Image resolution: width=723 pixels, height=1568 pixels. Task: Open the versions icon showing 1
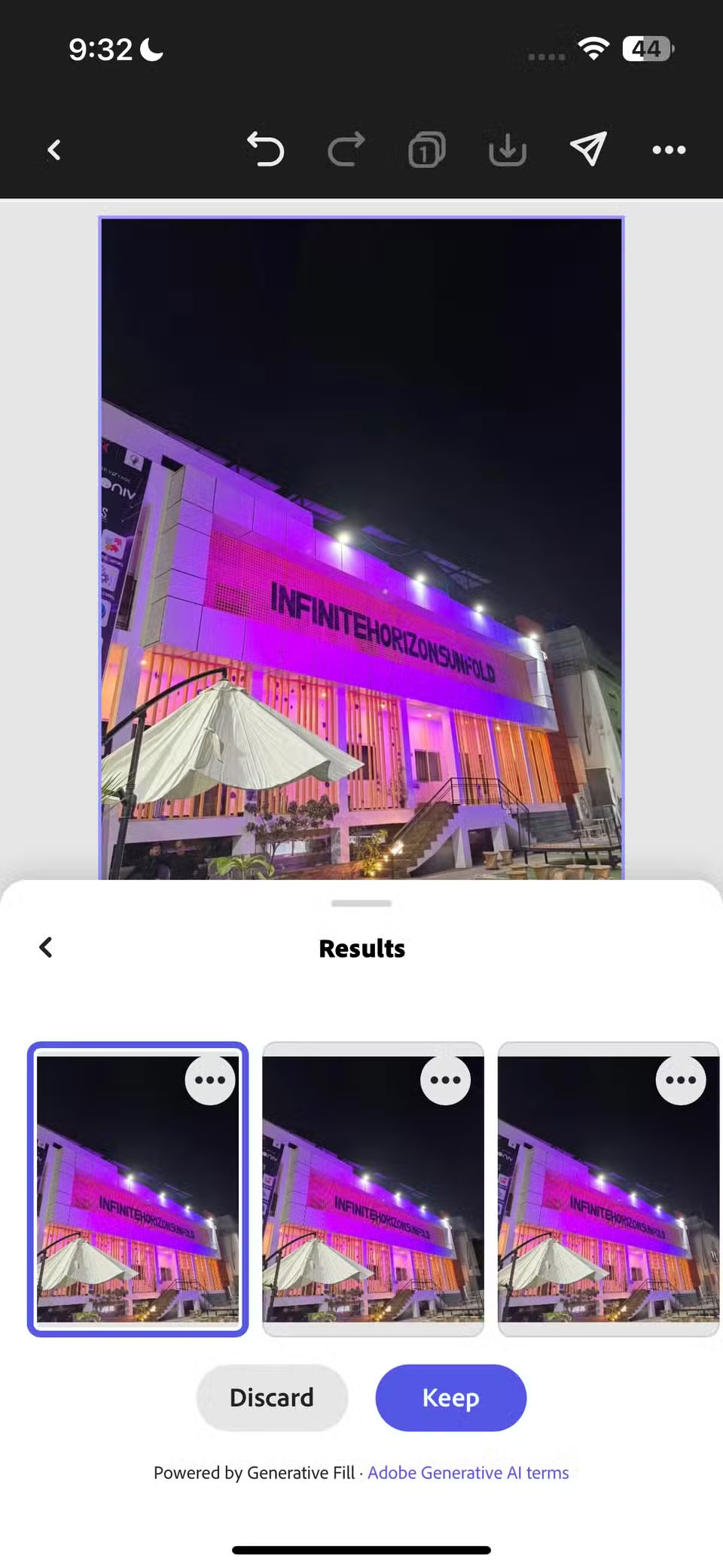tap(426, 148)
